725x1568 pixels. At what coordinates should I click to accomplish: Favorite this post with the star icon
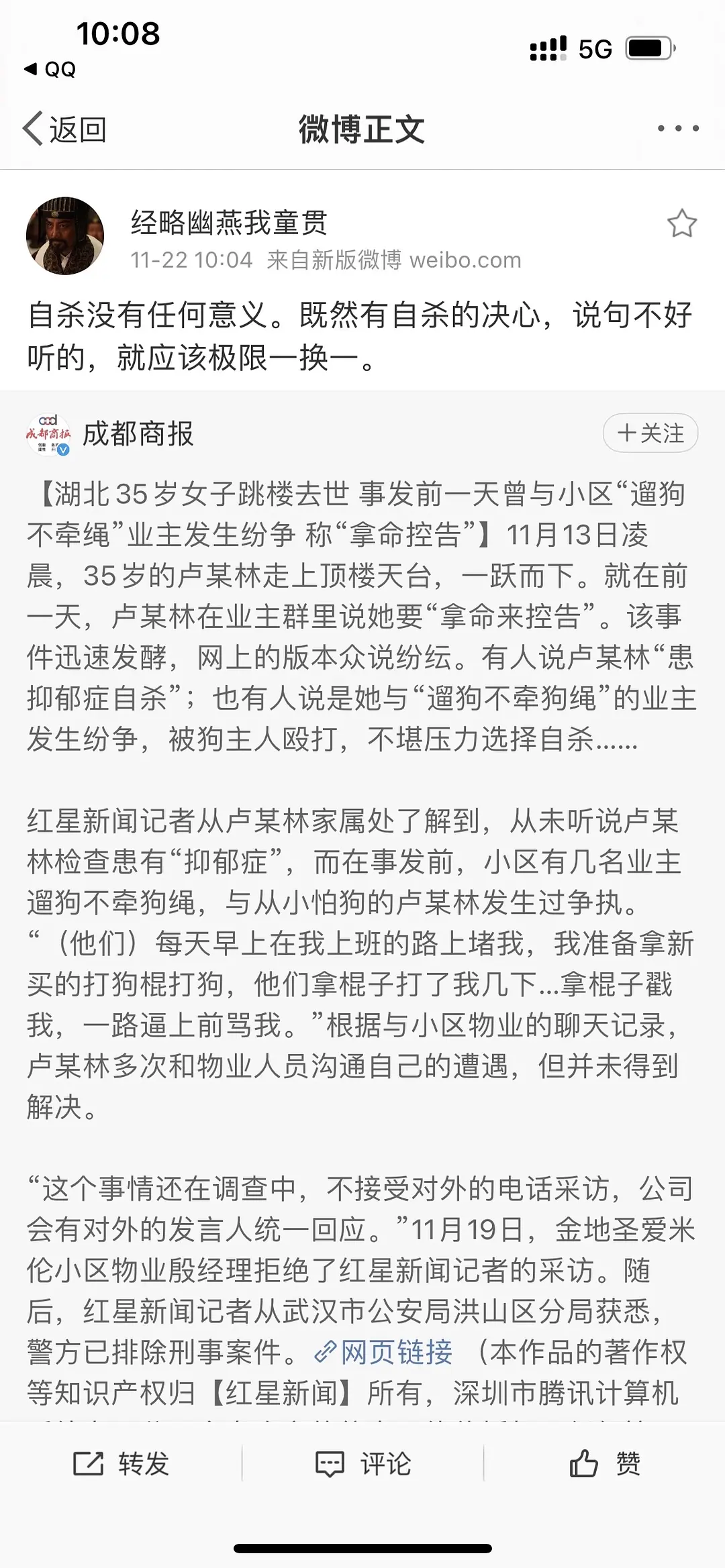(681, 223)
